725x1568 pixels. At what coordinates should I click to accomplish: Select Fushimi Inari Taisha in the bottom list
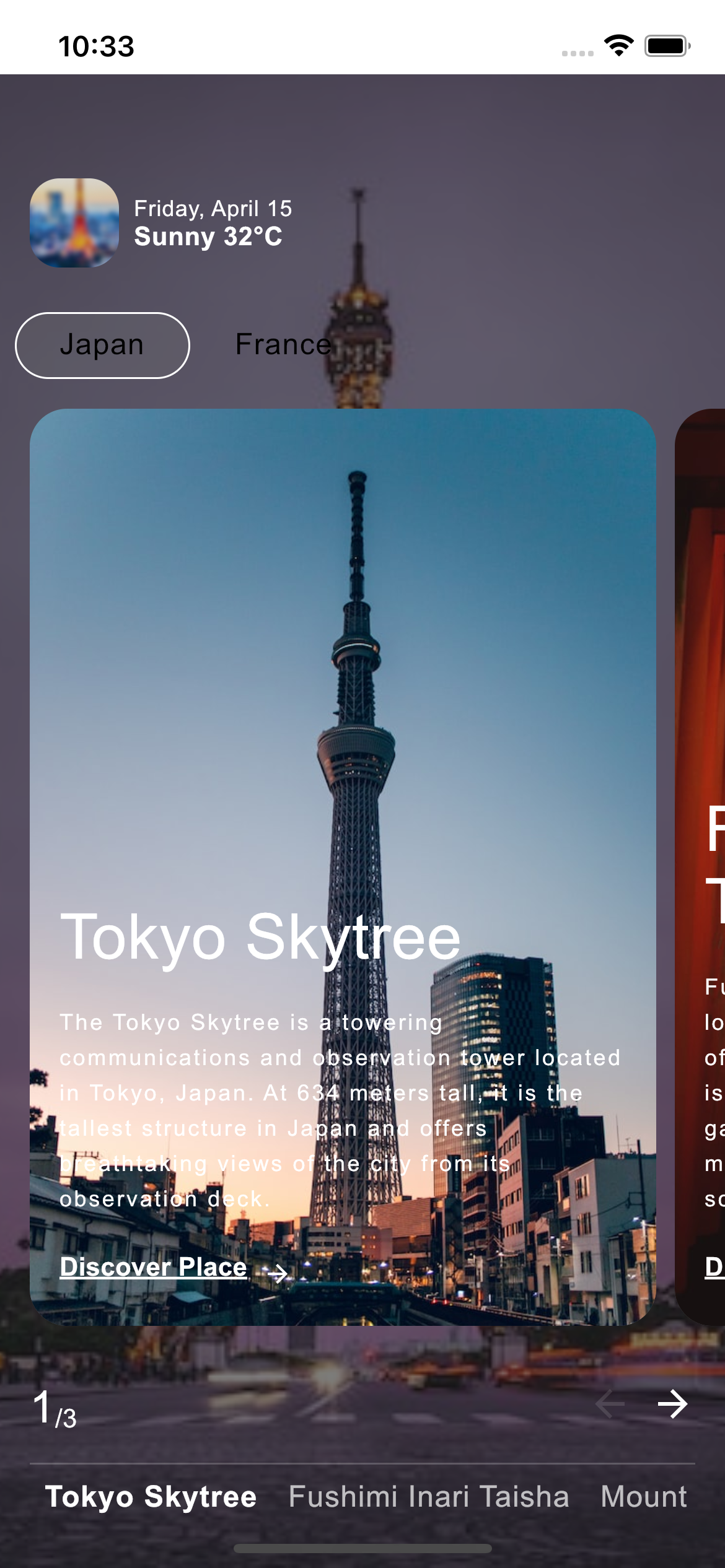tap(428, 1497)
